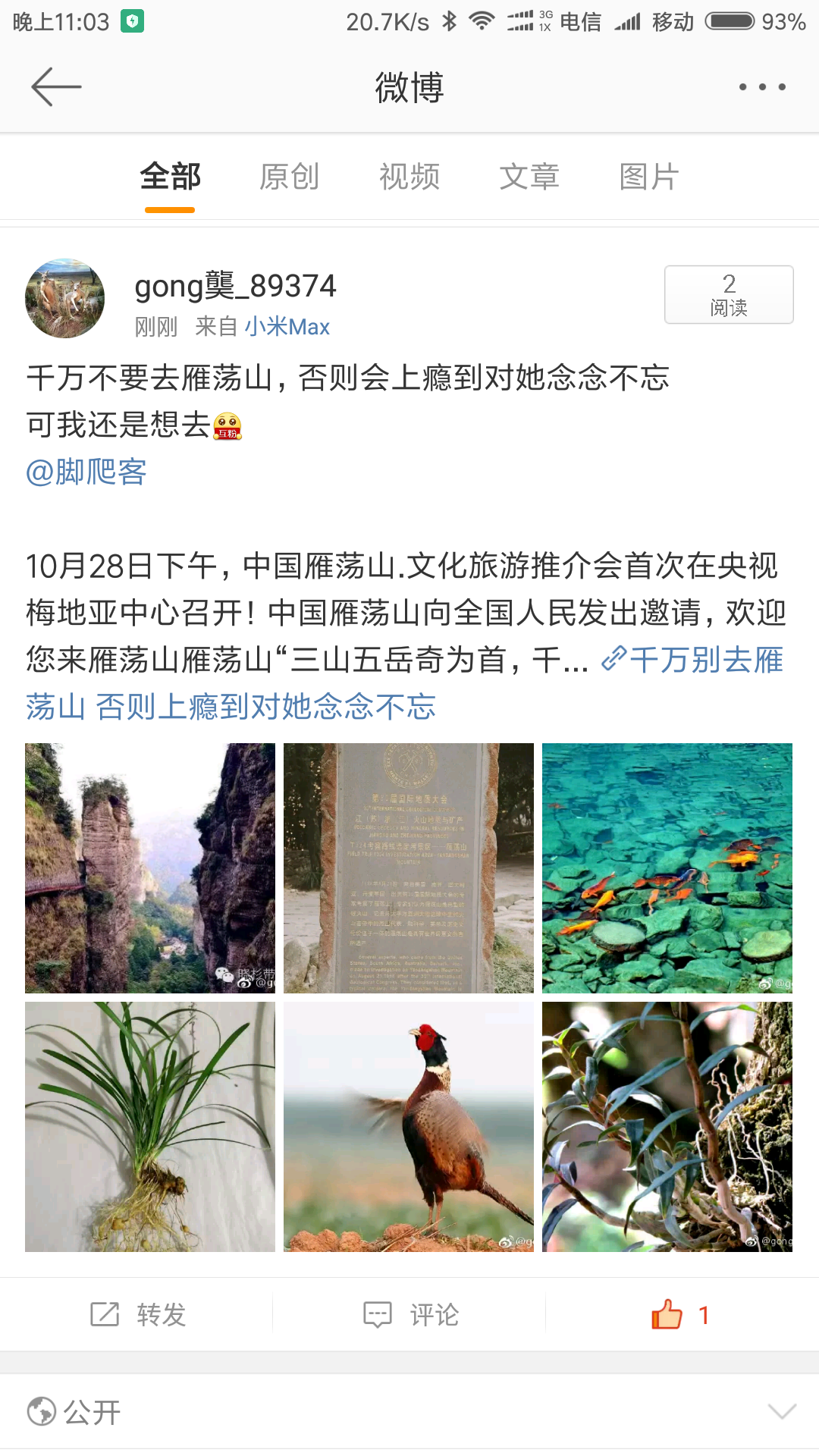
Task: Open the 小米Max source link
Action: coord(287,327)
